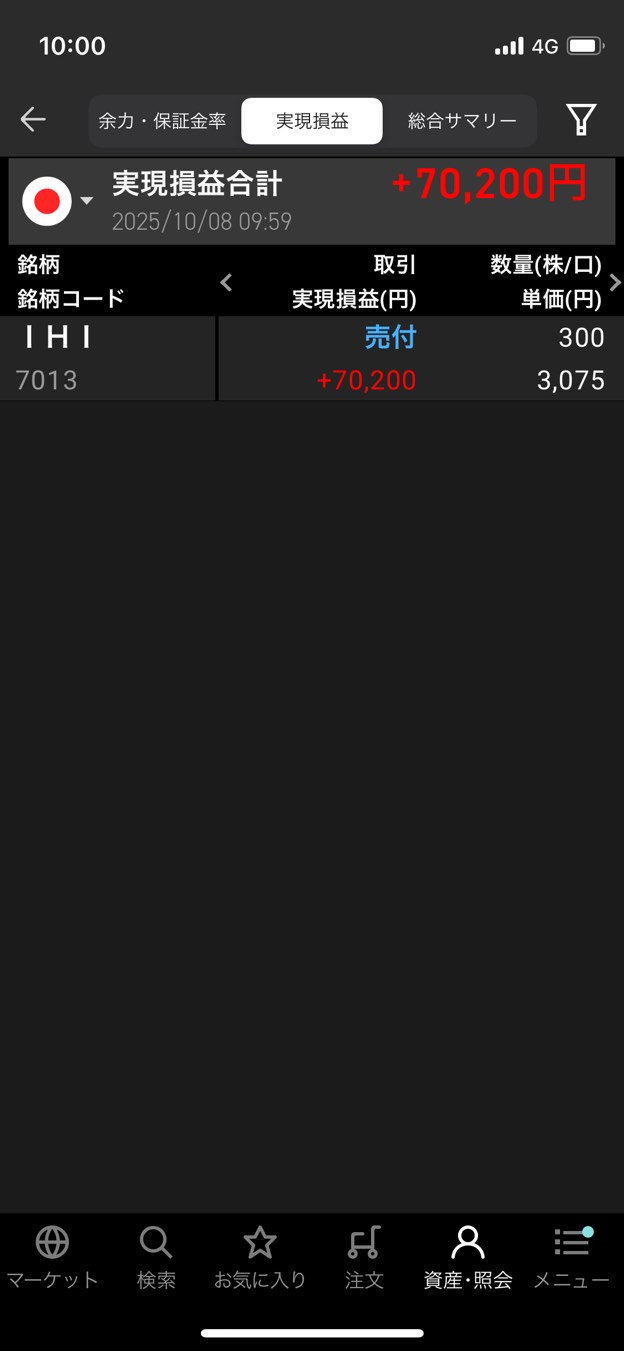Switch to the 注文 tab
This screenshot has height=1351, width=624.
(364, 1257)
